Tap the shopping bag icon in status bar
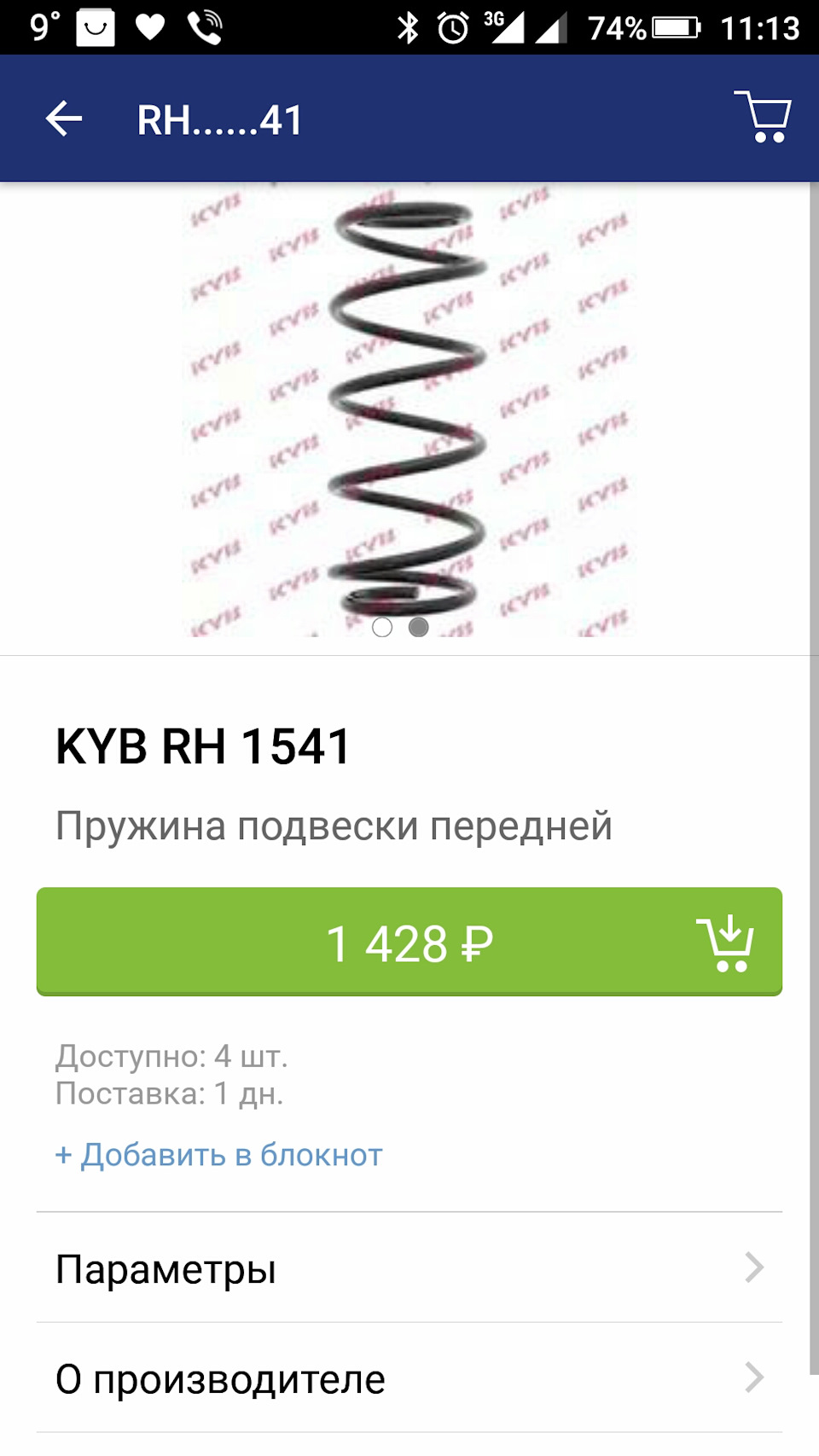This screenshot has width=819, height=1456. pyautogui.click(x=94, y=26)
